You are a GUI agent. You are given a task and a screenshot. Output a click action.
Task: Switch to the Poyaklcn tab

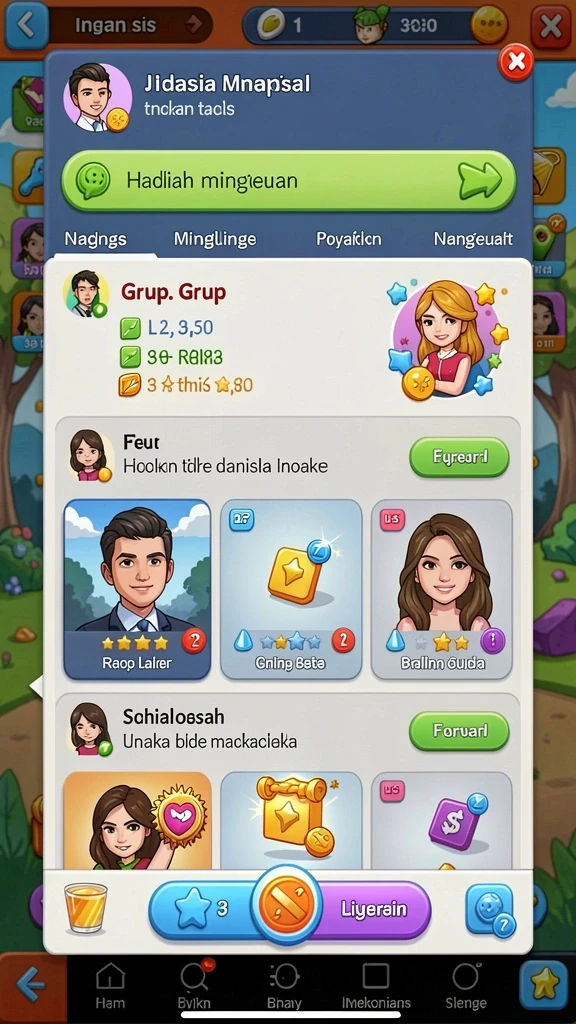click(x=349, y=239)
